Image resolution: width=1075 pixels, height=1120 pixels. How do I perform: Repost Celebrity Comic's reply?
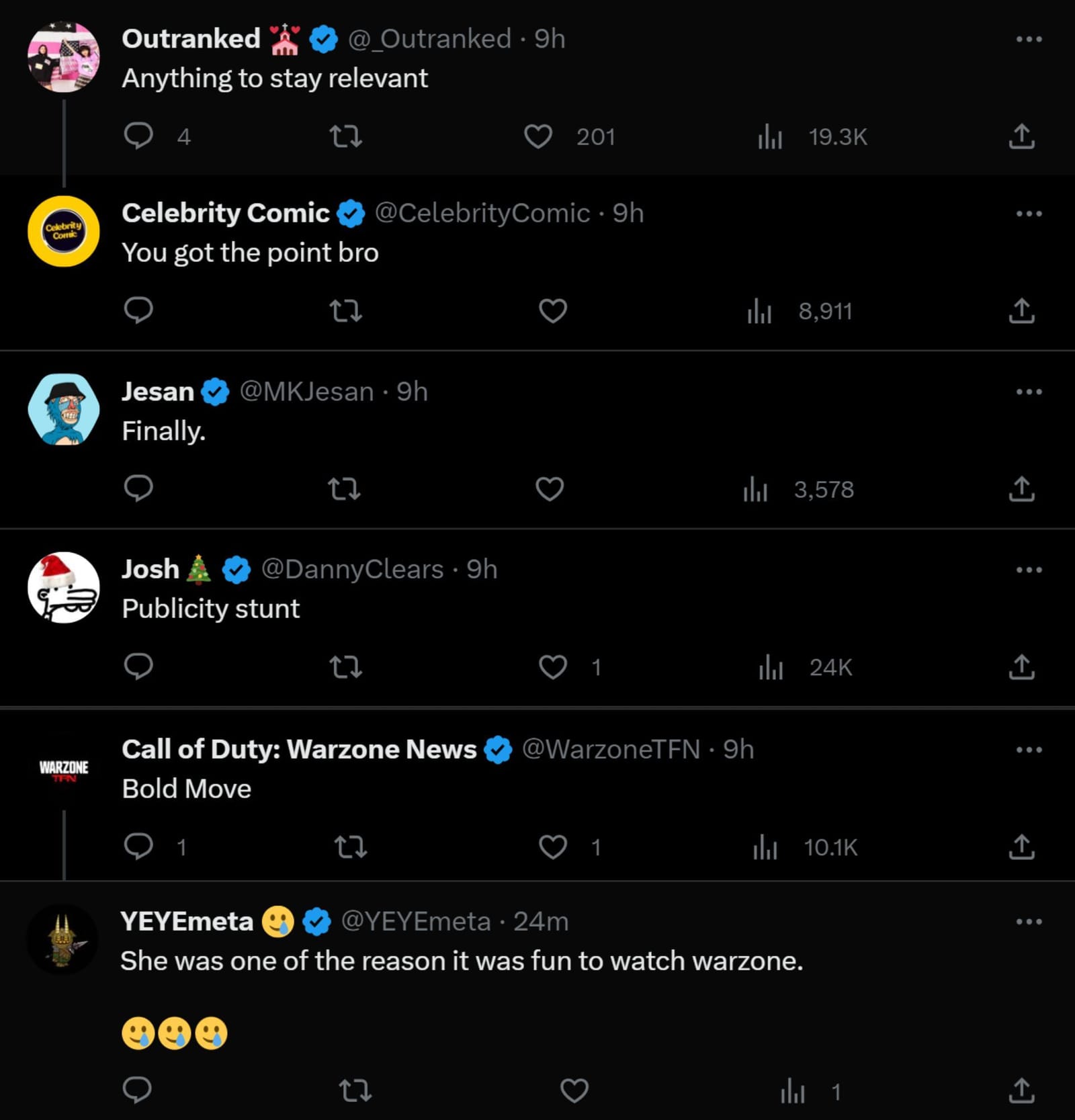click(x=346, y=311)
